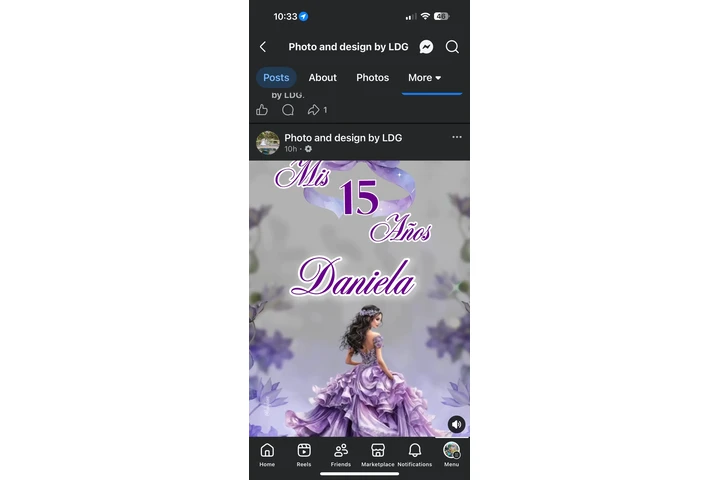Viewport: 720px width, 480px height.
Task: Open post options three-dot menu
Action: tap(457, 137)
